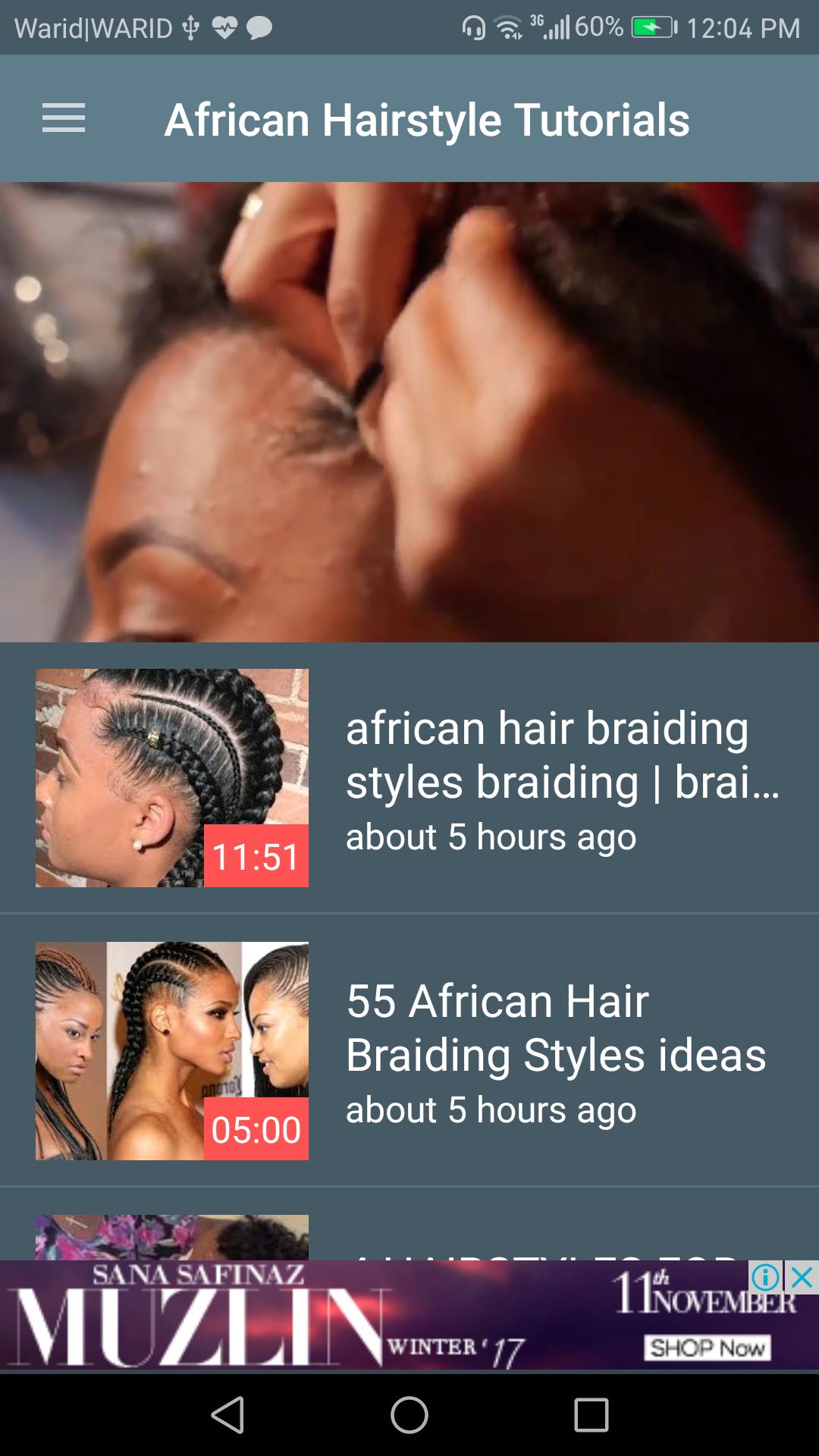
Task: Open the ad info icon
Action: coord(765,1278)
